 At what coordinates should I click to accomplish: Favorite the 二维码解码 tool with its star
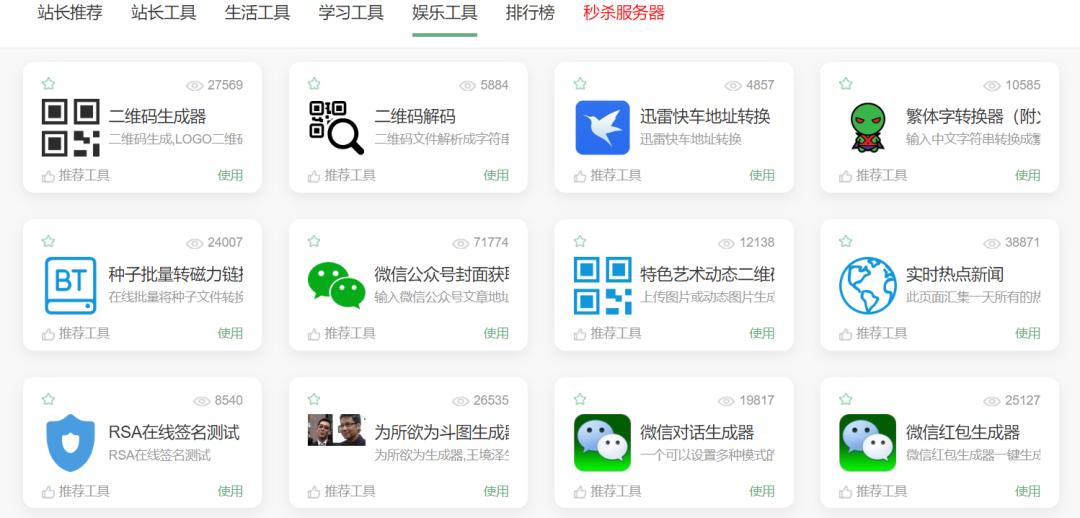coord(314,84)
